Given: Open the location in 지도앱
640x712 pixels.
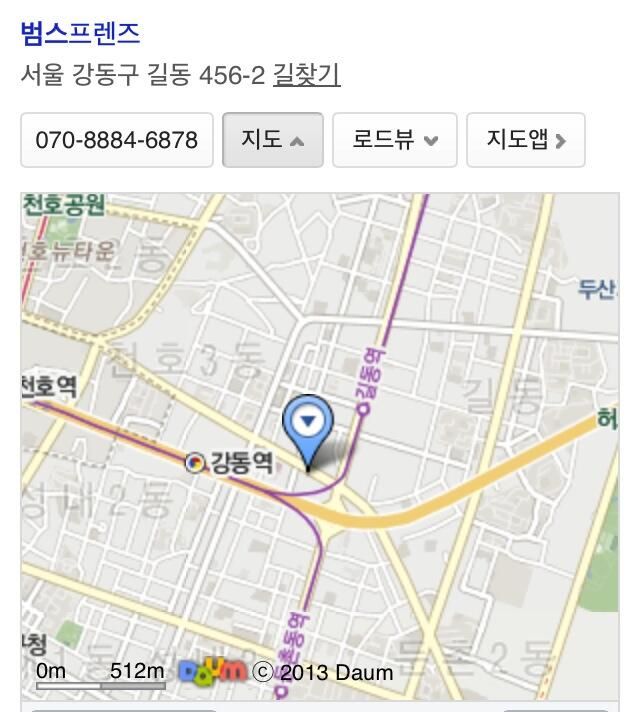Looking at the screenshot, I should [x=525, y=140].
